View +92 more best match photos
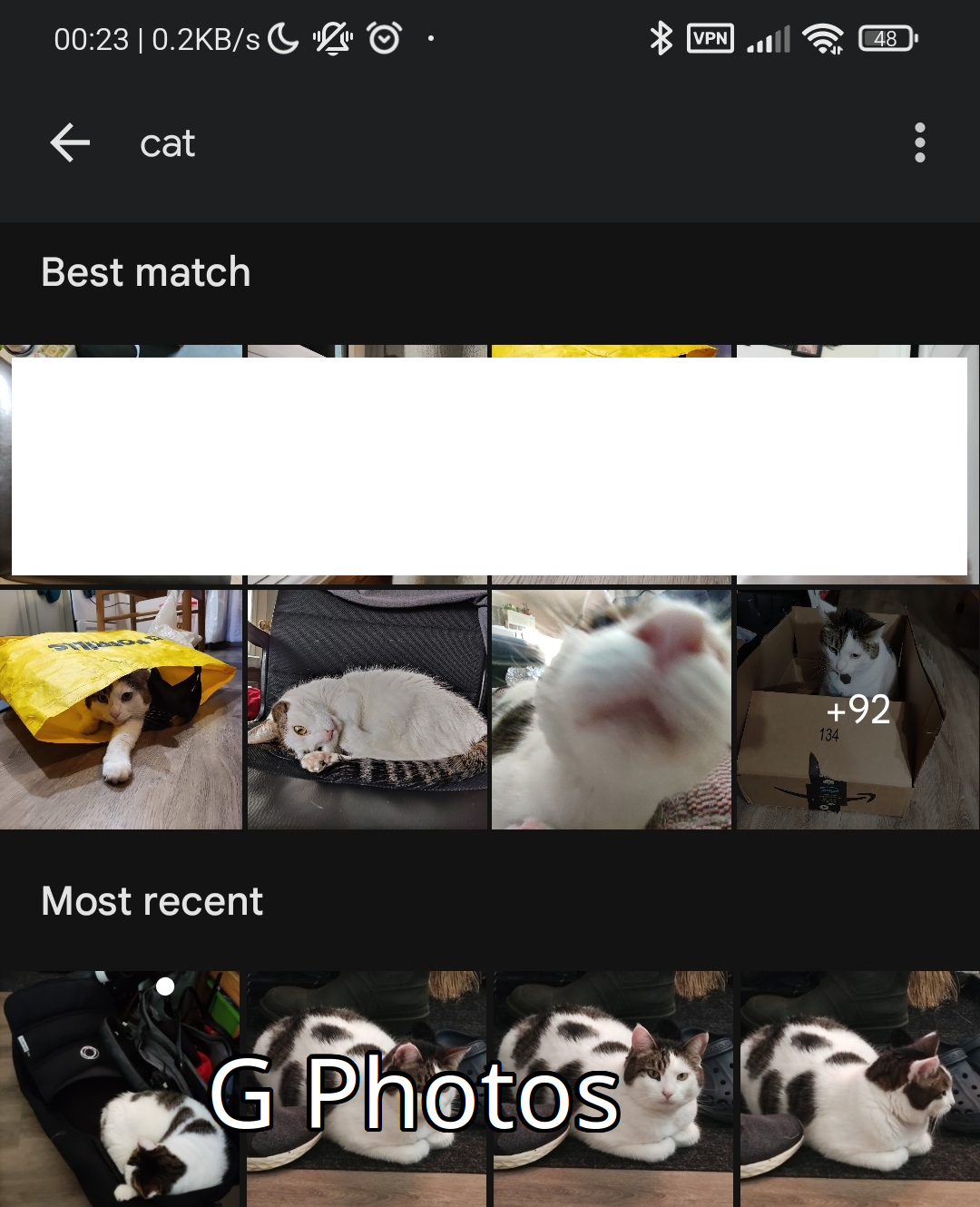The width and height of the screenshot is (980, 1207). tap(857, 710)
